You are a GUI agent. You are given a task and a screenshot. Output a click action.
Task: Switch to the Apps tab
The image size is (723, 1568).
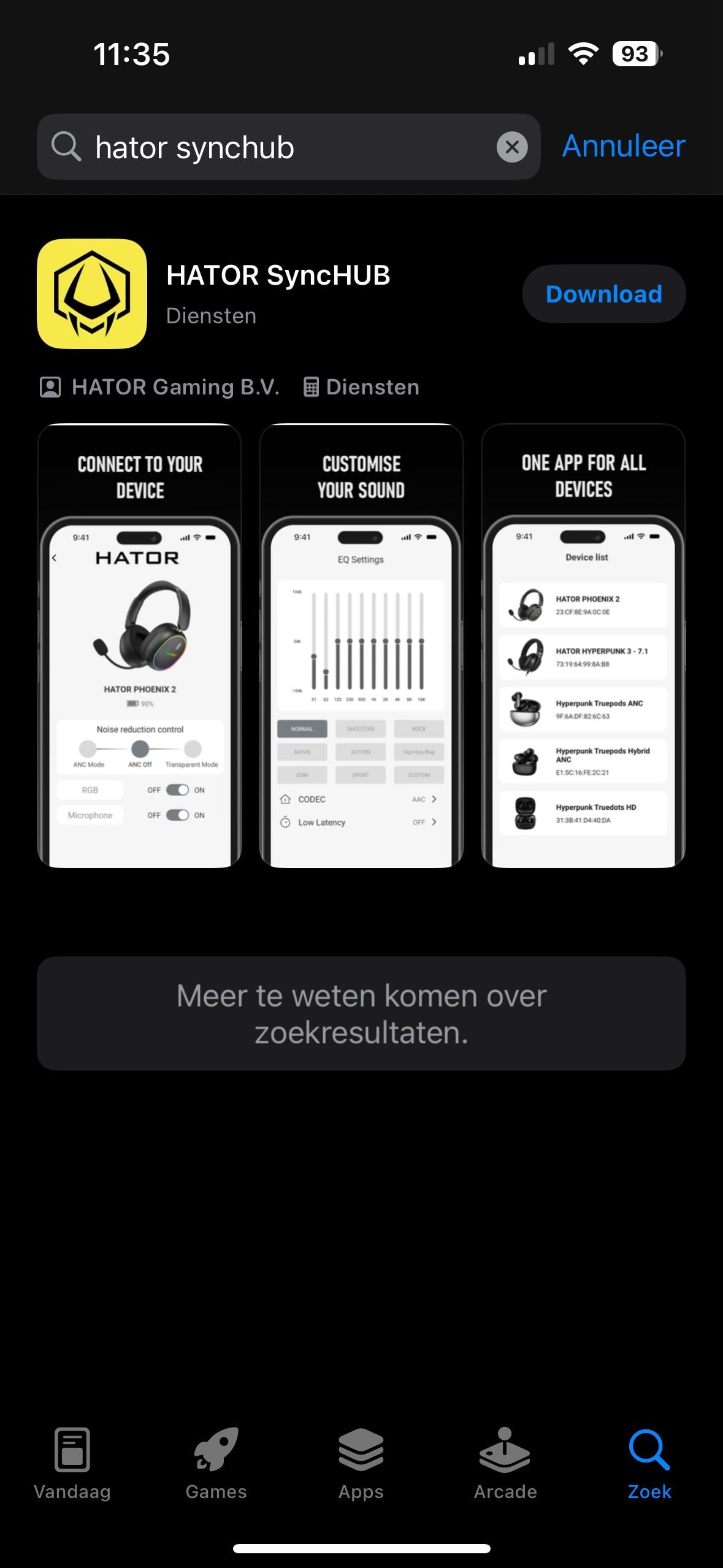click(361, 1464)
